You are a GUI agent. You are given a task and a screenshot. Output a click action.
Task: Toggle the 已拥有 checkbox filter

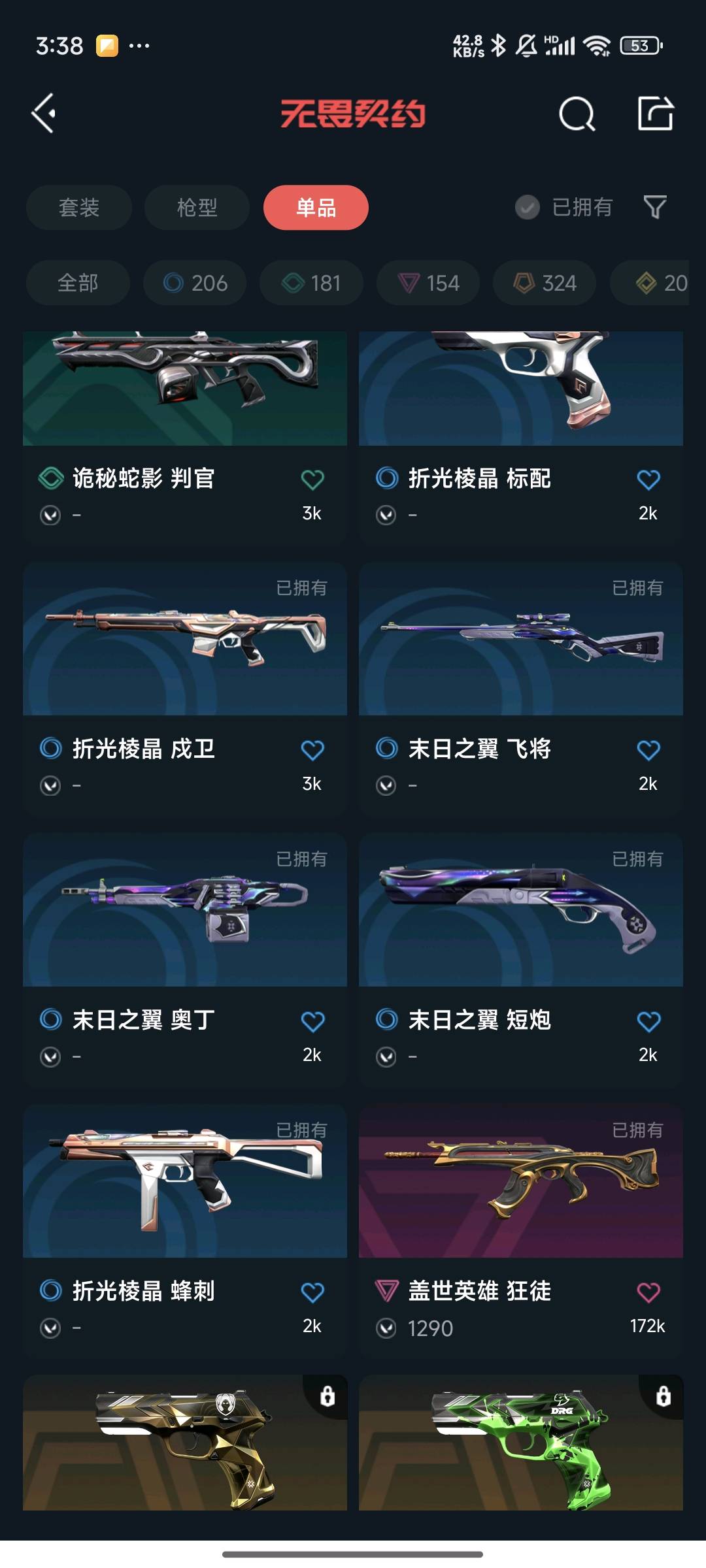tap(527, 208)
